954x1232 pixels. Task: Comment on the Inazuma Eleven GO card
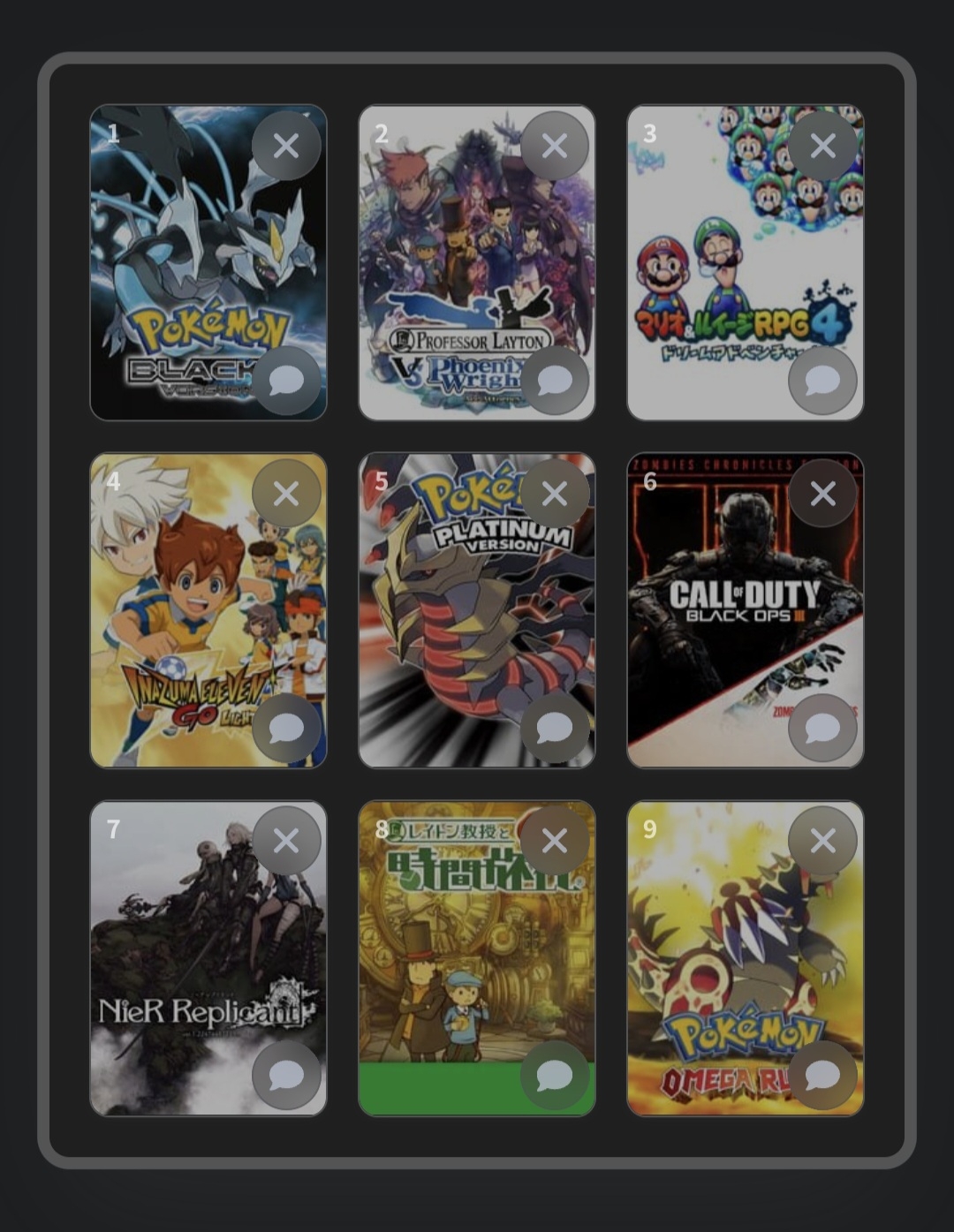click(286, 729)
